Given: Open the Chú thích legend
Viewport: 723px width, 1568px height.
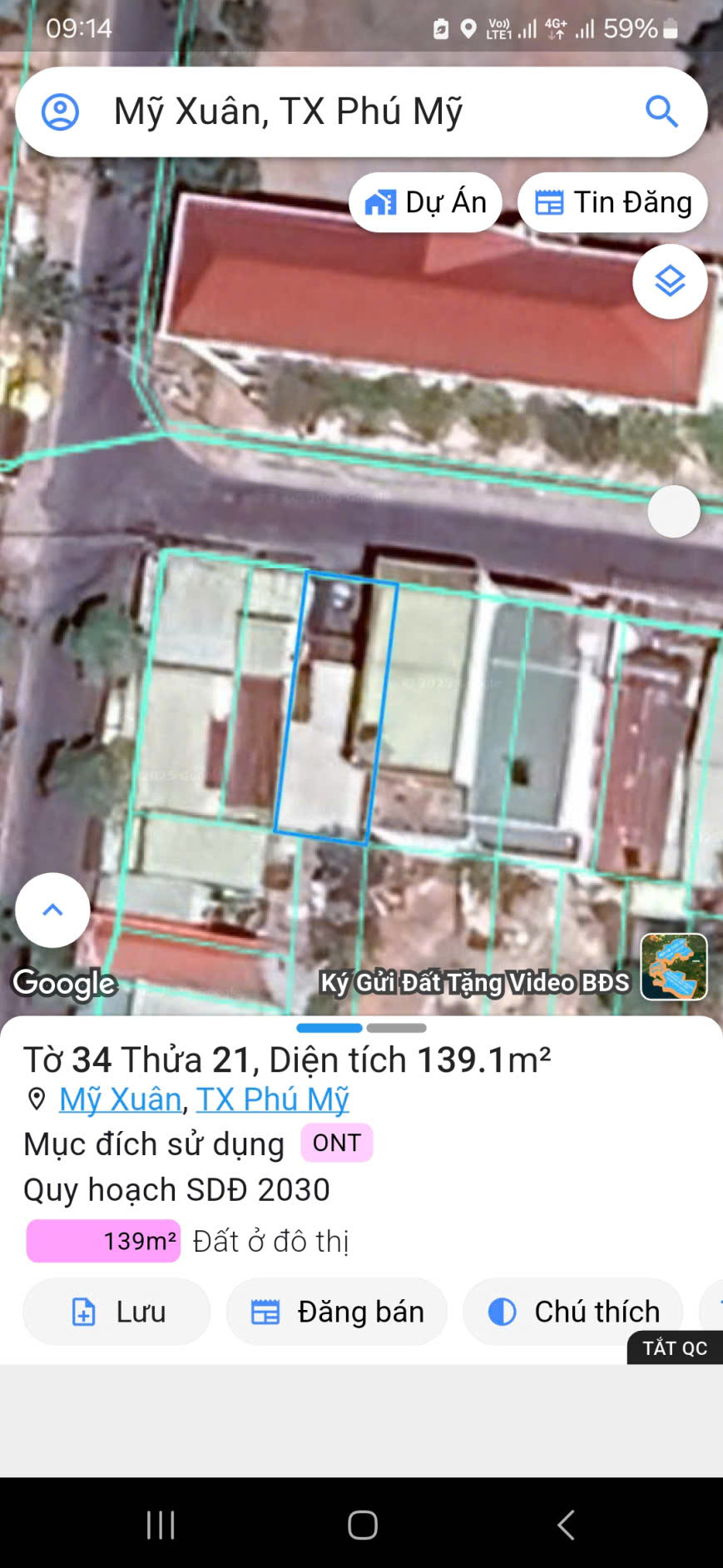Looking at the screenshot, I should pos(573,1312).
